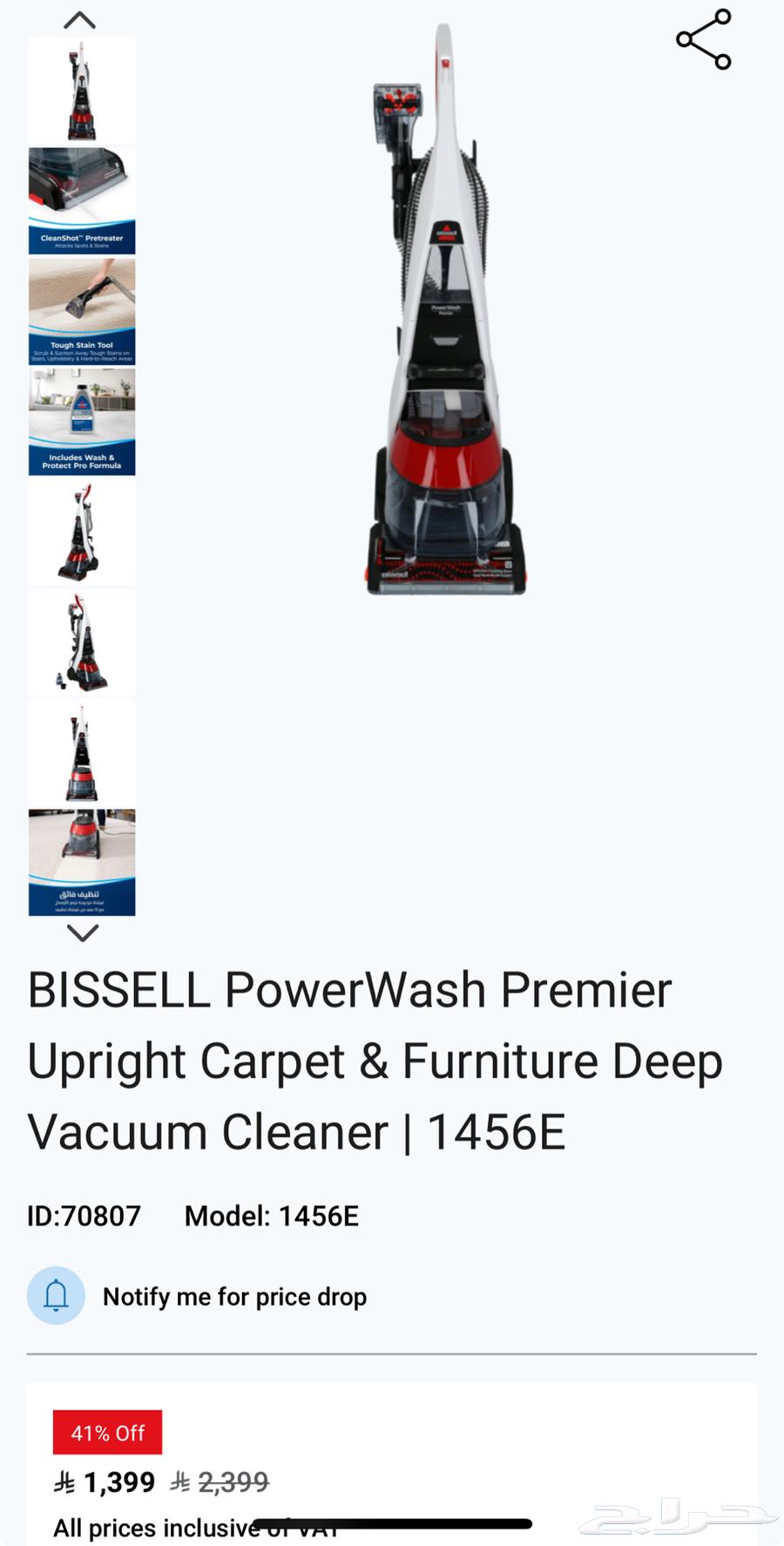784x1546 pixels.
Task: Select the first front-view vacuum thumbnail
Action: tap(82, 91)
